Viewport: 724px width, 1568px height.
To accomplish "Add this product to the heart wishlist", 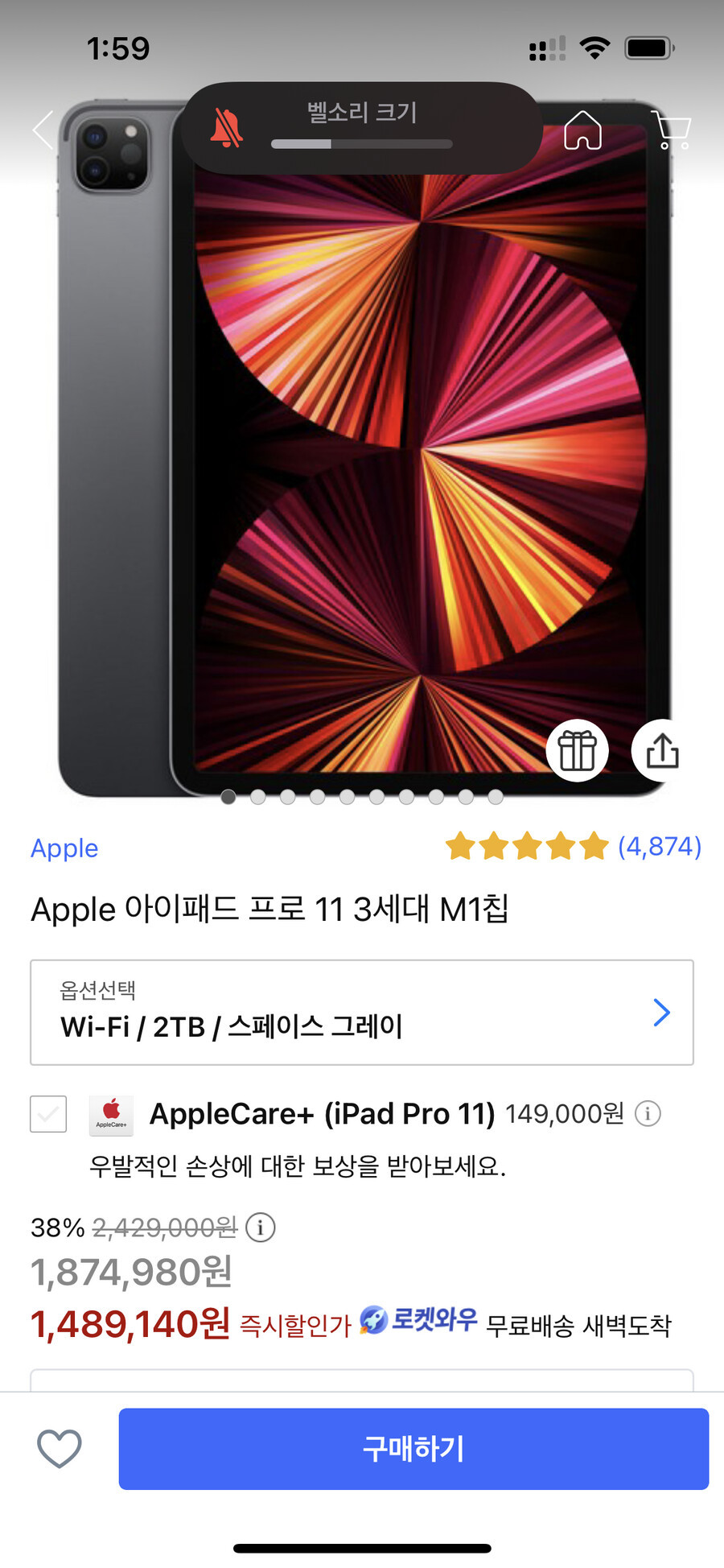I will click(60, 1448).
